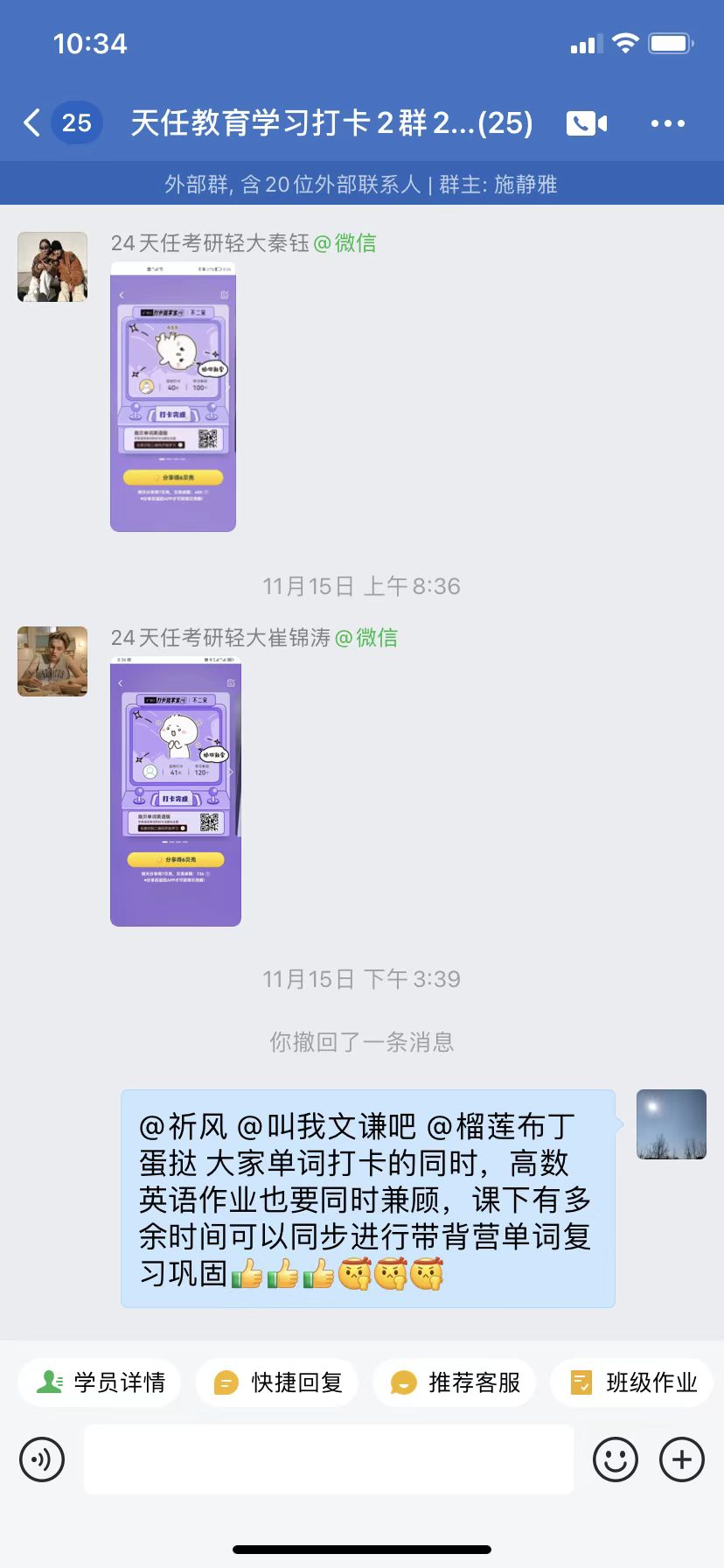Open the three-dot group options menu
The height and width of the screenshot is (1568, 724).
coord(668,123)
